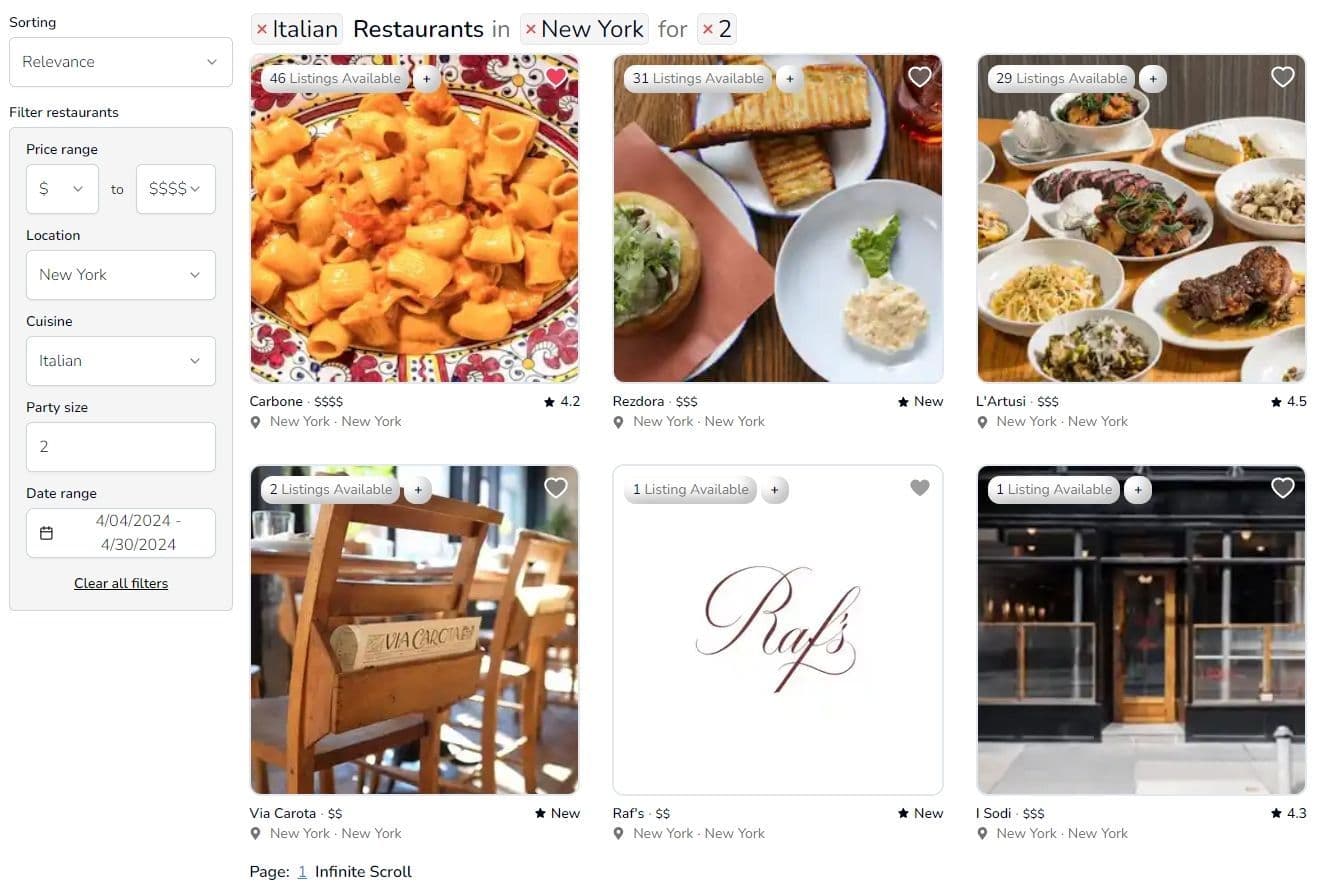
Task: Go to page 1
Action: [x=302, y=872]
